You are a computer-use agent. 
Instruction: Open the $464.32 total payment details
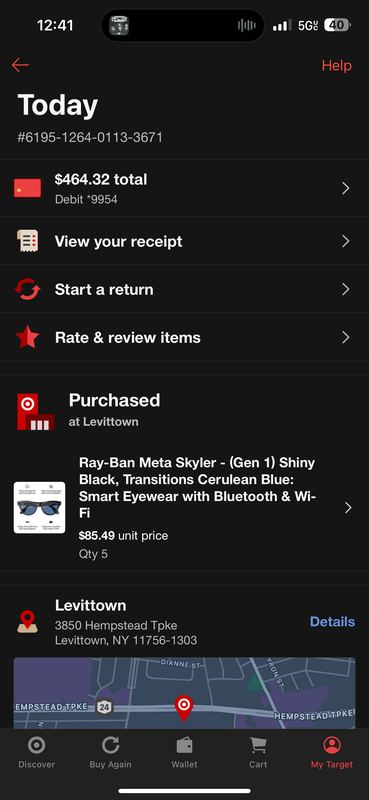pyautogui.click(x=184, y=188)
